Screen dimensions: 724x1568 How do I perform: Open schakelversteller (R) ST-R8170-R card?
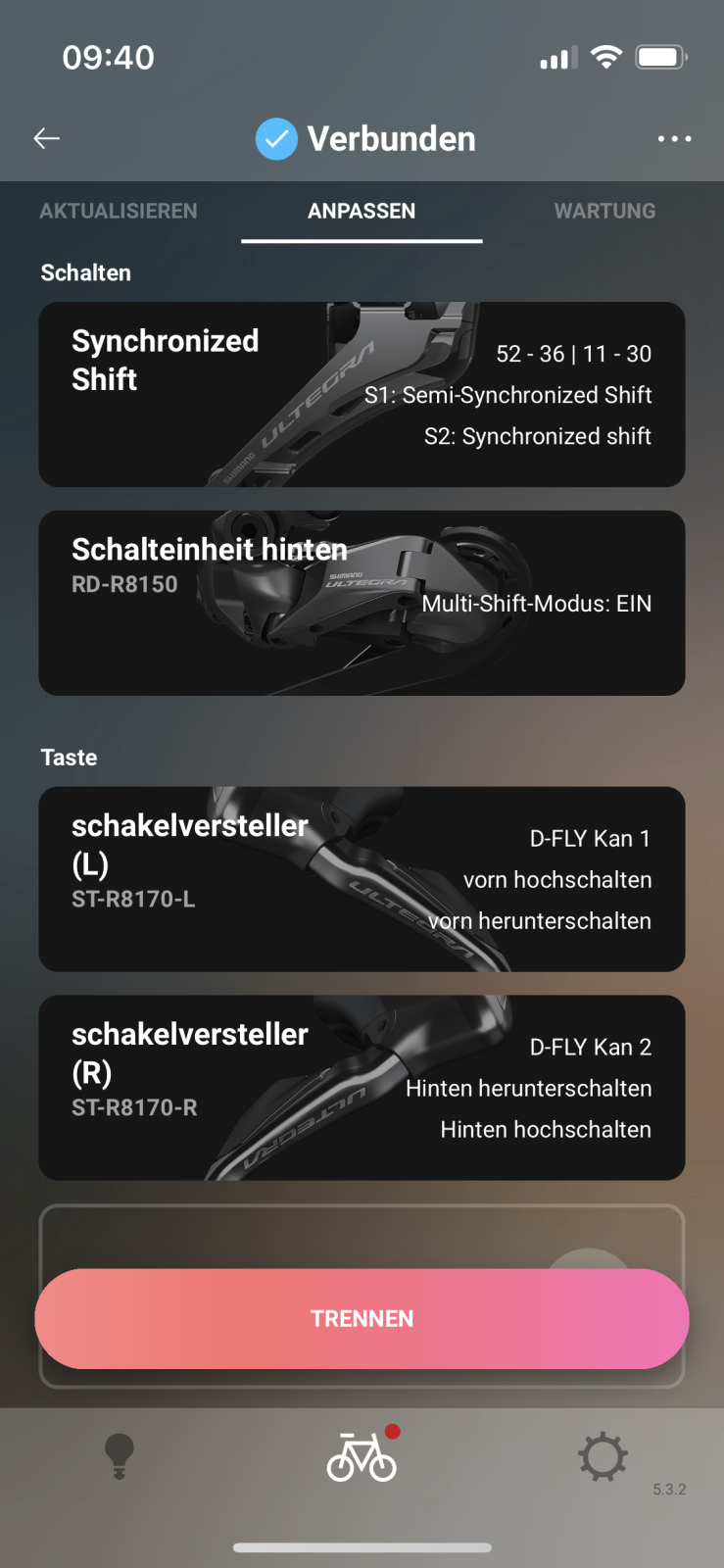[362, 1088]
